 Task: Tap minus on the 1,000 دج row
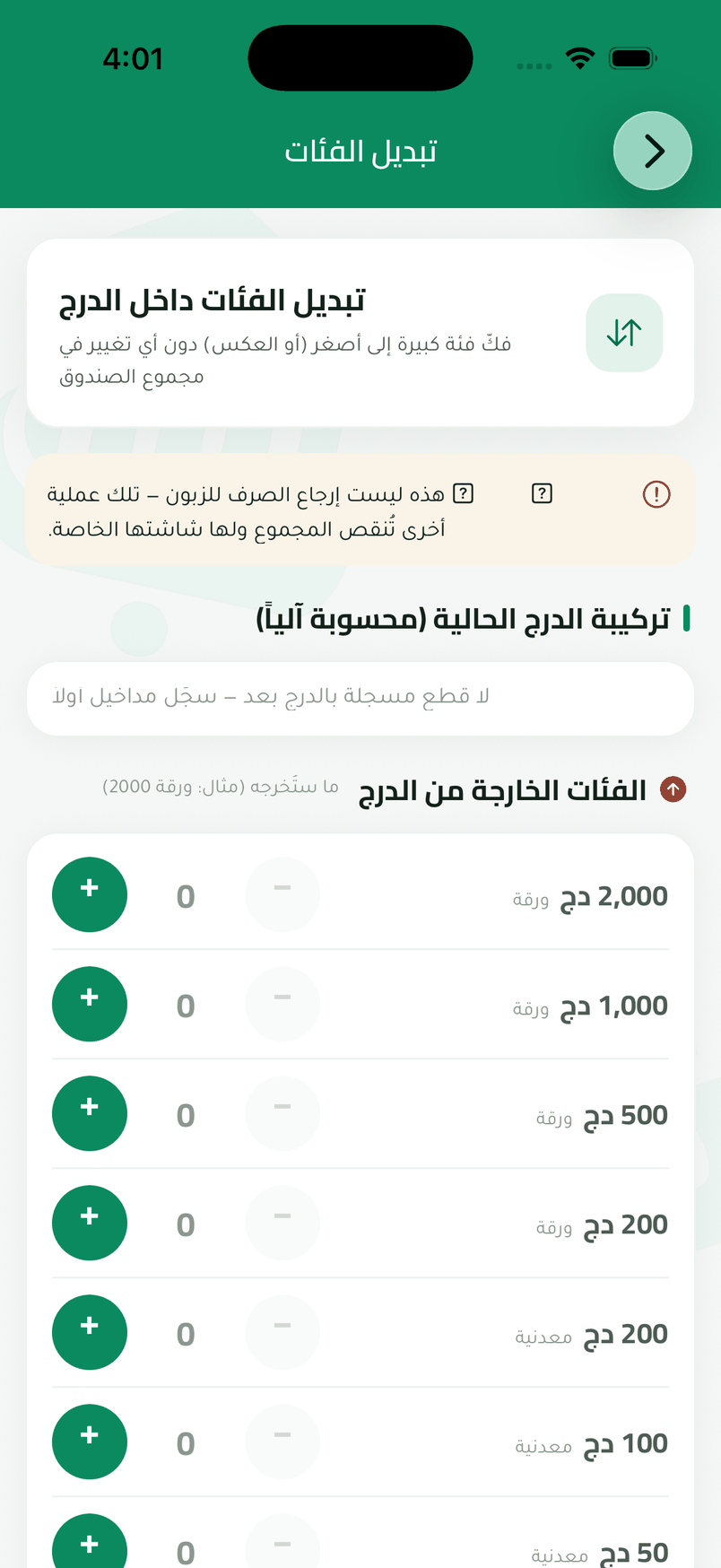pos(282,1004)
